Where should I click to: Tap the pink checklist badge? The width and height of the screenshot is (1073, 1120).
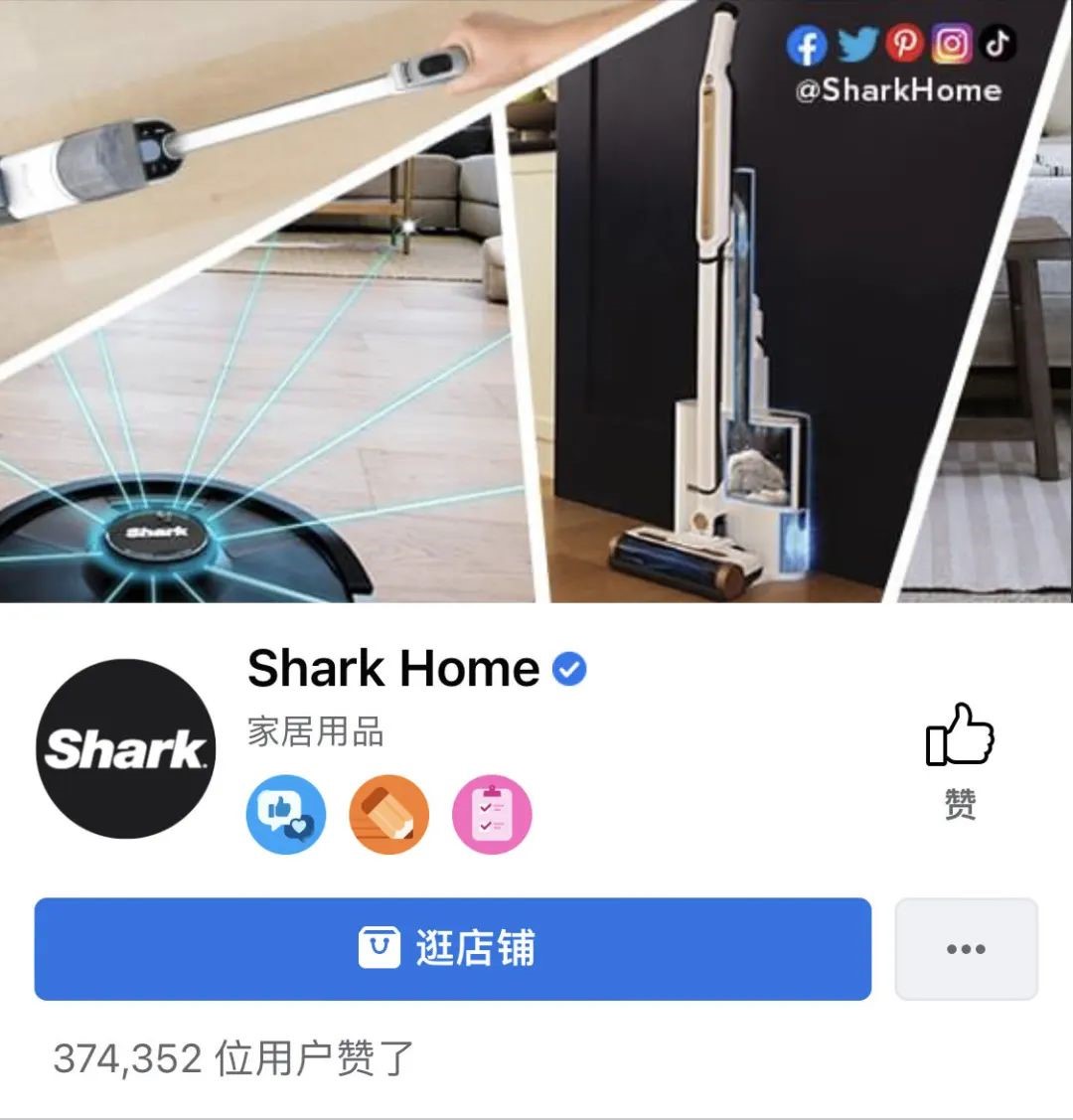(492, 815)
